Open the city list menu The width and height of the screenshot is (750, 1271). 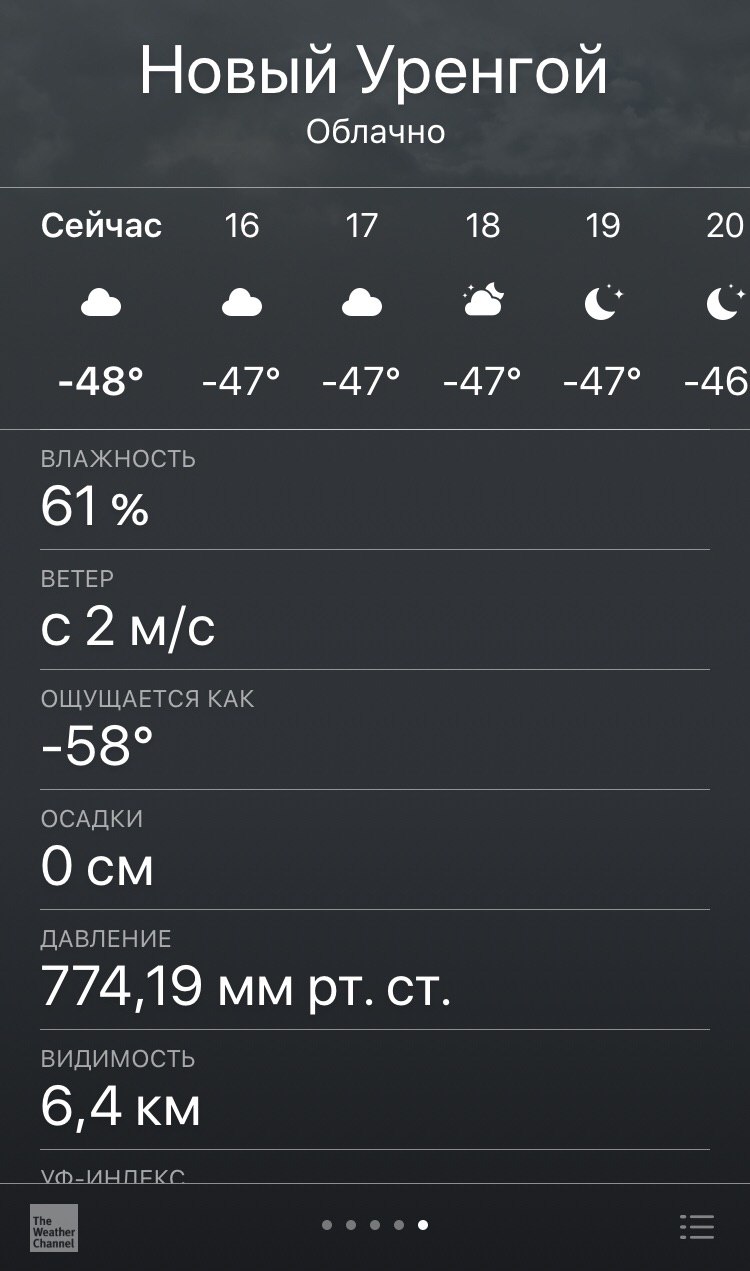696,1226
